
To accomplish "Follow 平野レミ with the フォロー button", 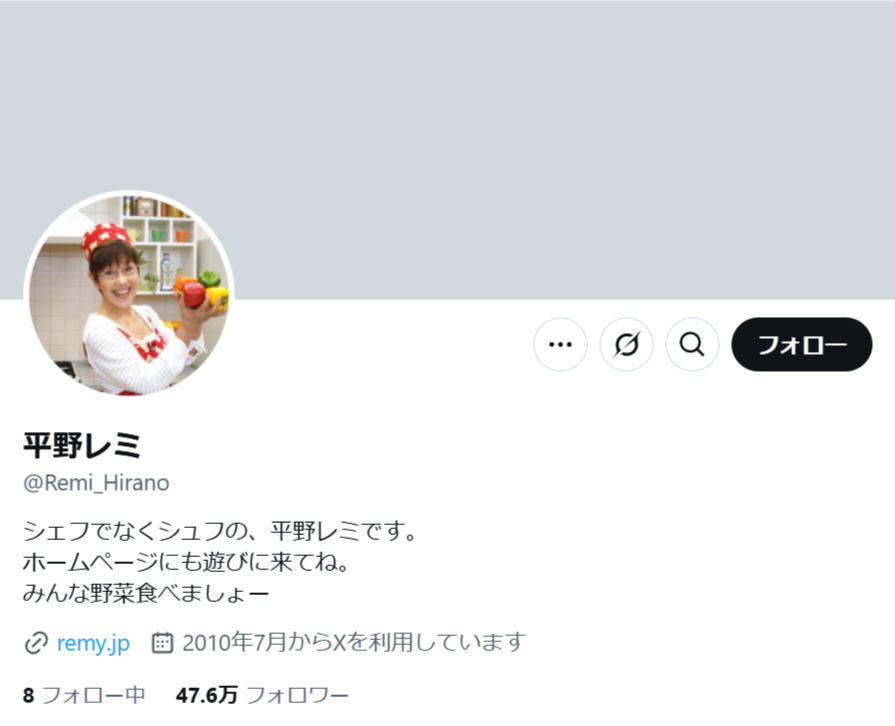I will 801,345.
